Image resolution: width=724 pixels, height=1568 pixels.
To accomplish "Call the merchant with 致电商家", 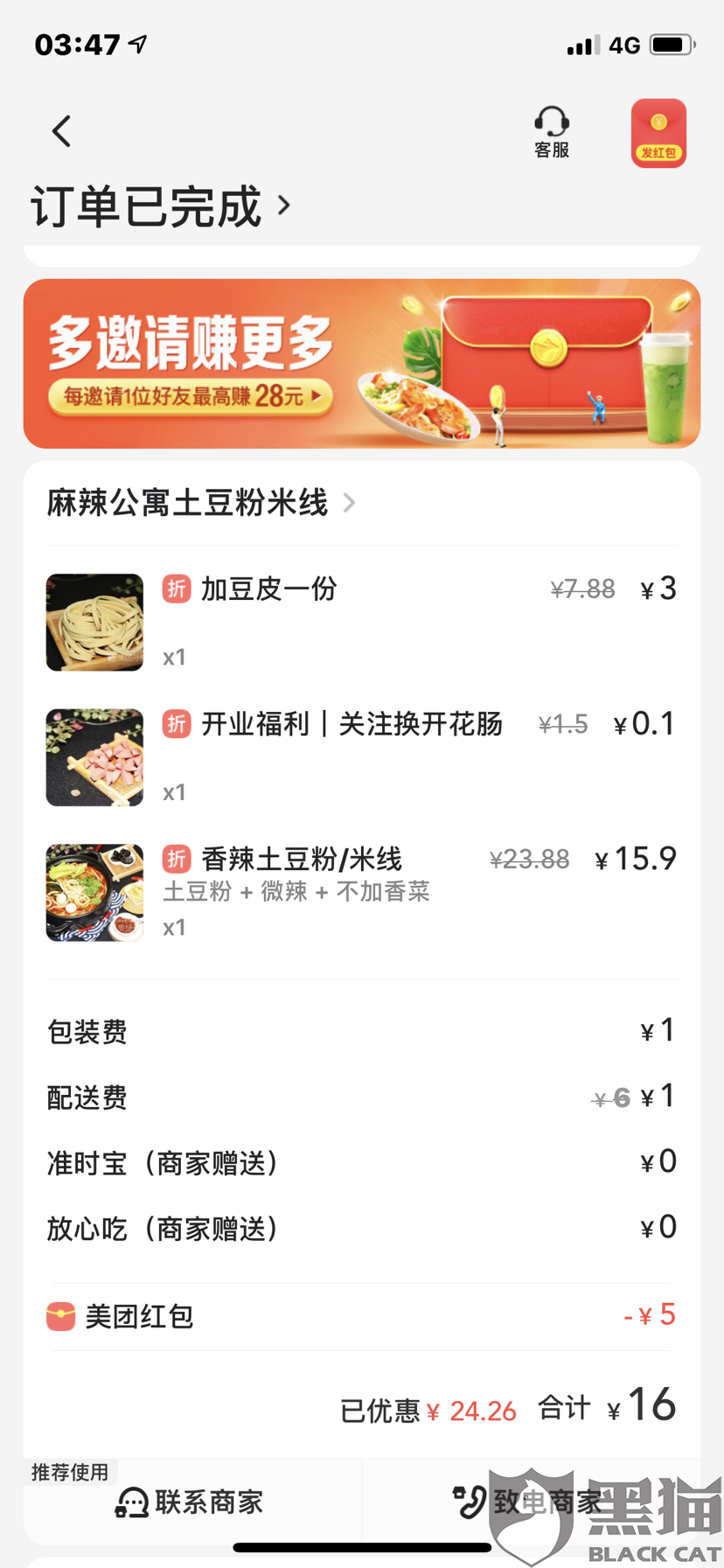I will (527, 1502).
